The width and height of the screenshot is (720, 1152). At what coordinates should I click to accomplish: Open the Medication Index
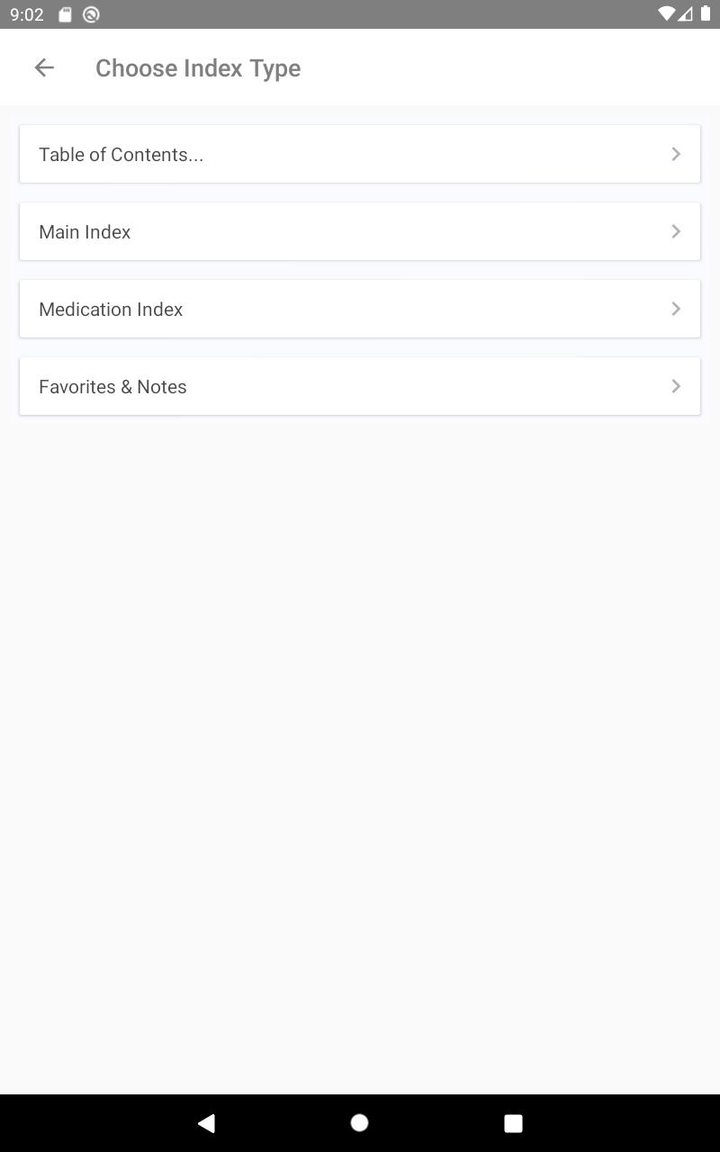359,309
